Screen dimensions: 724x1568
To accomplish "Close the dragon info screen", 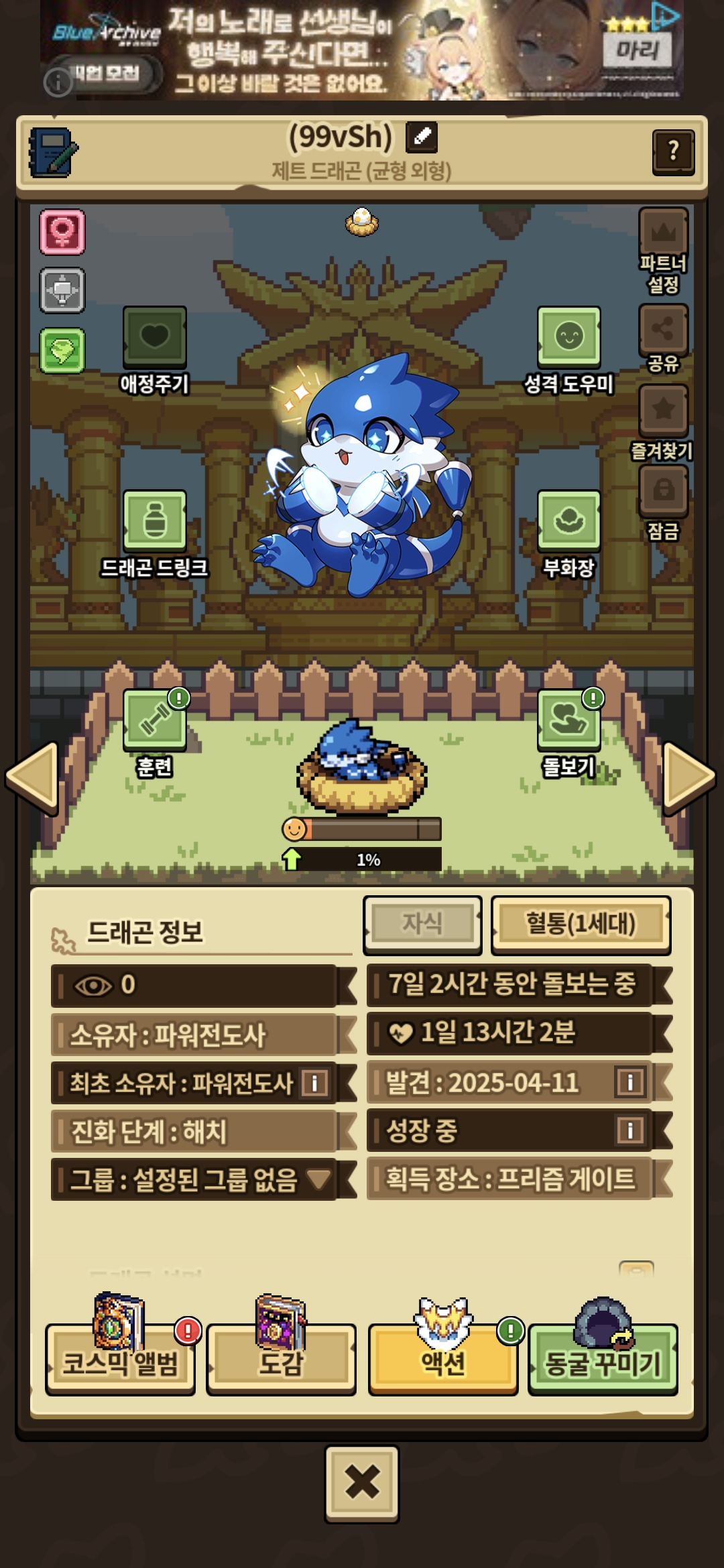I will 362,1482.
